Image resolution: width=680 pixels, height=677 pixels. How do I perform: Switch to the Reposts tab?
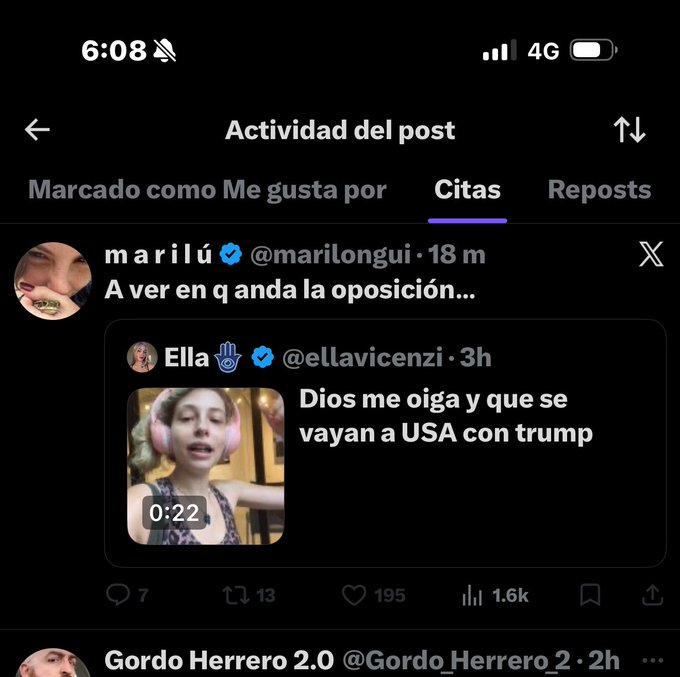(x=599, y=190)
